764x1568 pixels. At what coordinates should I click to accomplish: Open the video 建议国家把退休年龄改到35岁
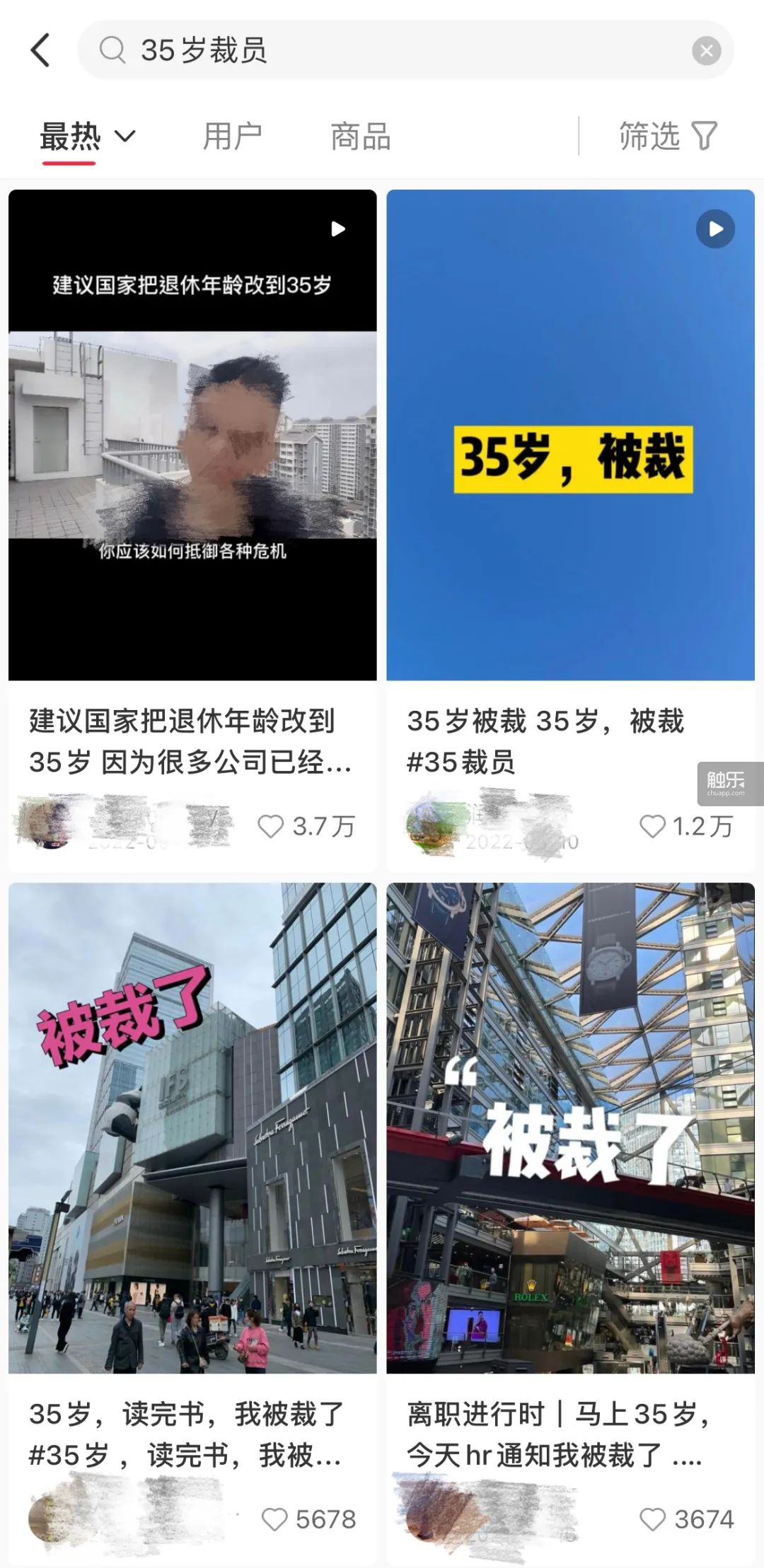(192, 435)
